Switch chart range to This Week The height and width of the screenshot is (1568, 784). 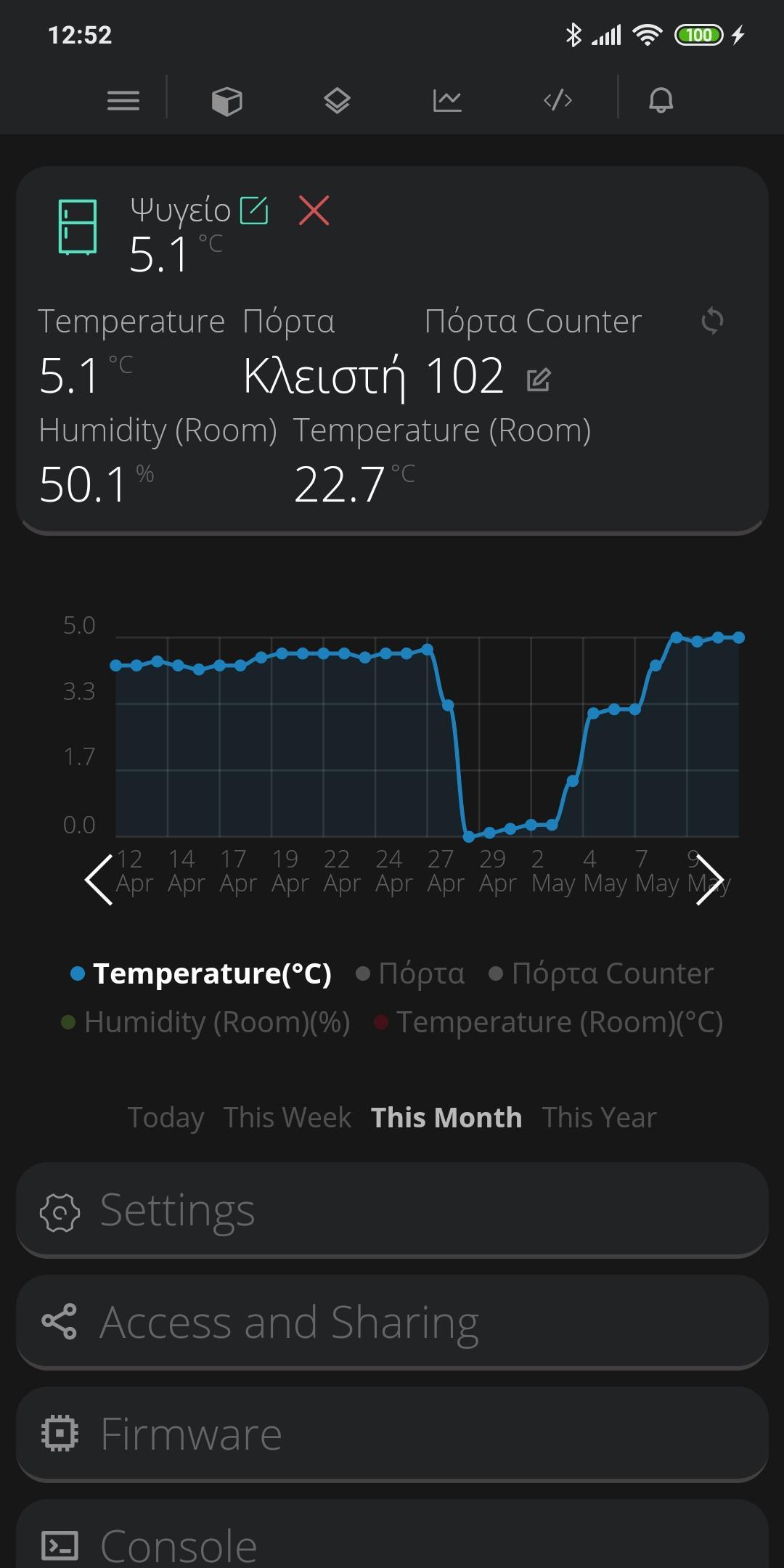click(x=287, y=1118)
